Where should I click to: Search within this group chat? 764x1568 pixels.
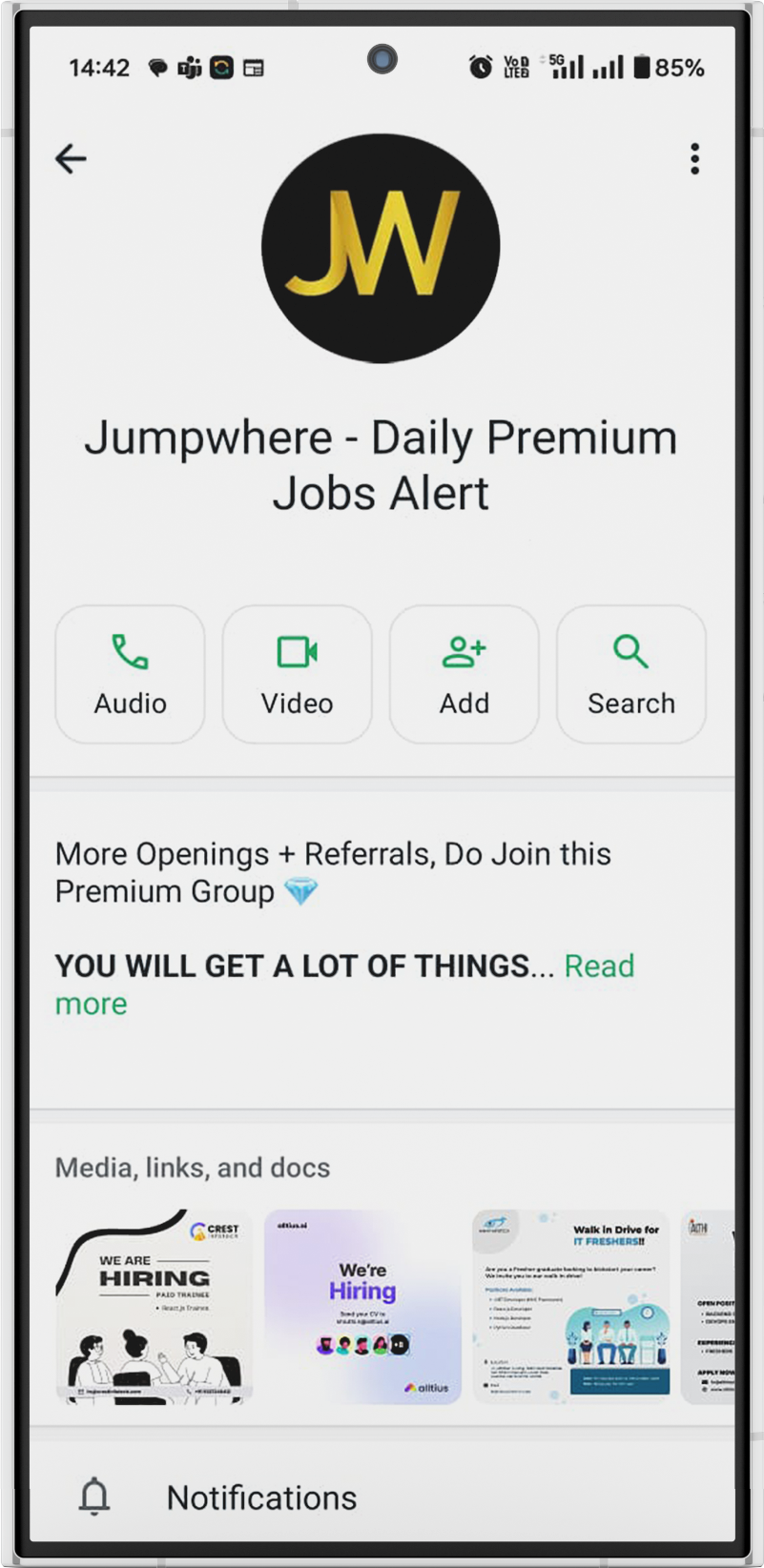[630, 674]
